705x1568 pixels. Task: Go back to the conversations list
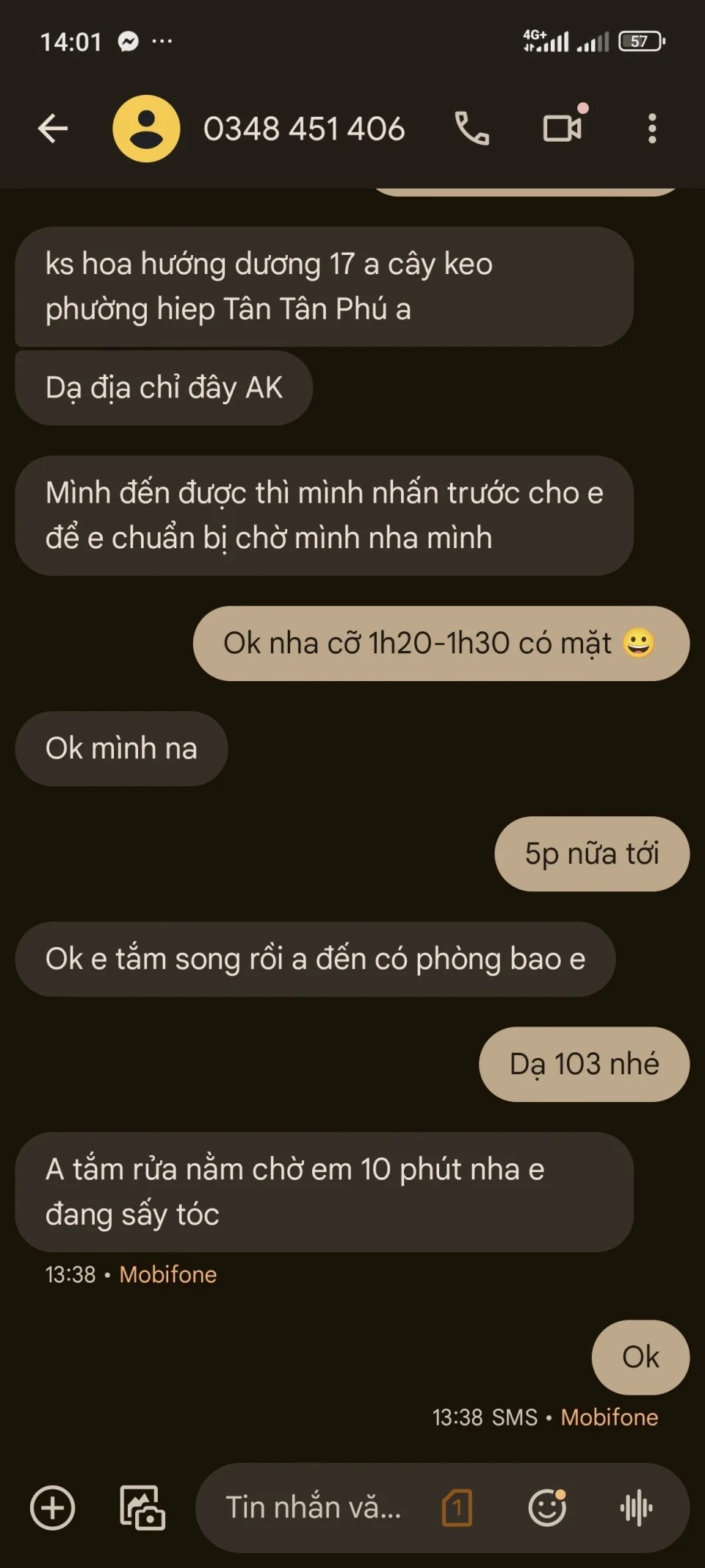pyautogui.click(x=53, y=129)
